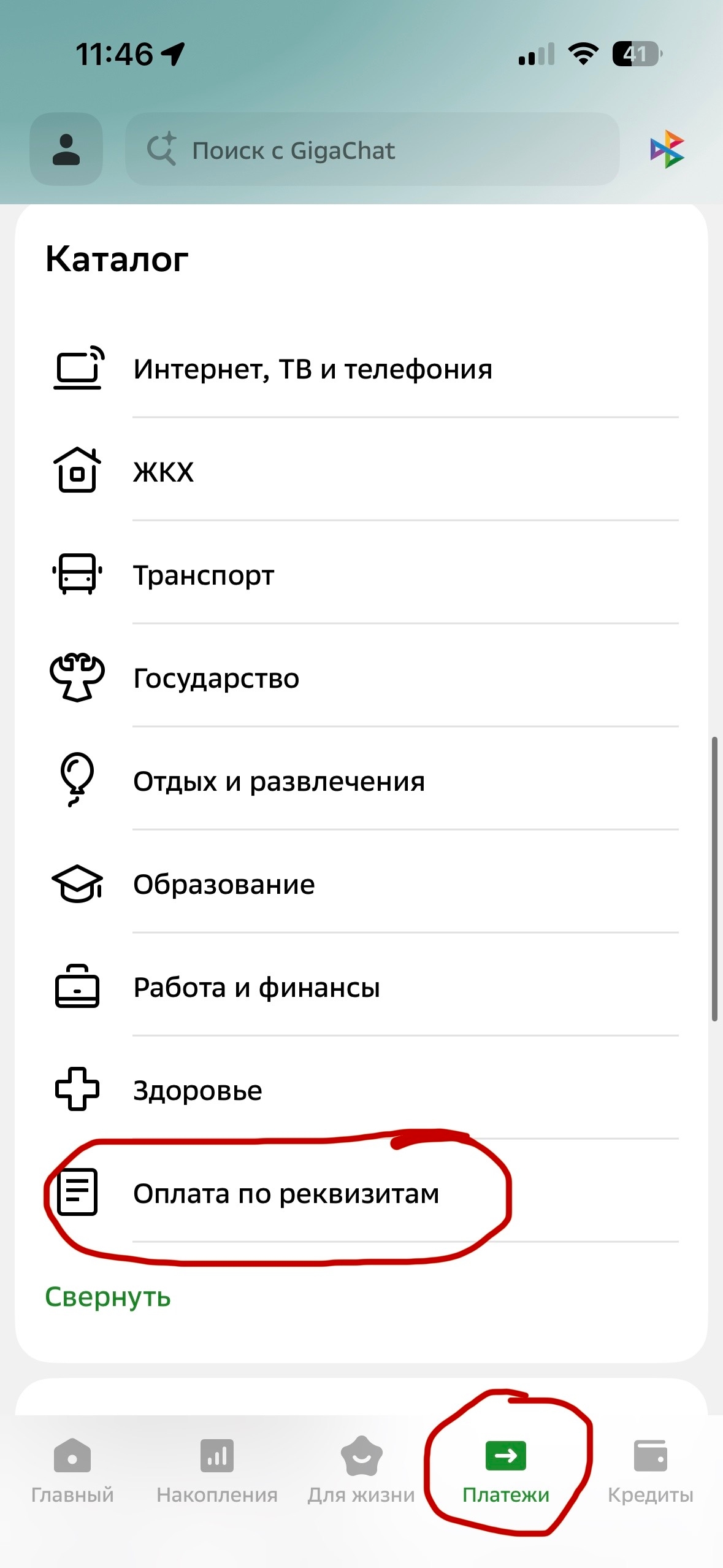Open the user profile icon
The height and width of the screenshot is (1568, 723).
[x=66, y=149]
